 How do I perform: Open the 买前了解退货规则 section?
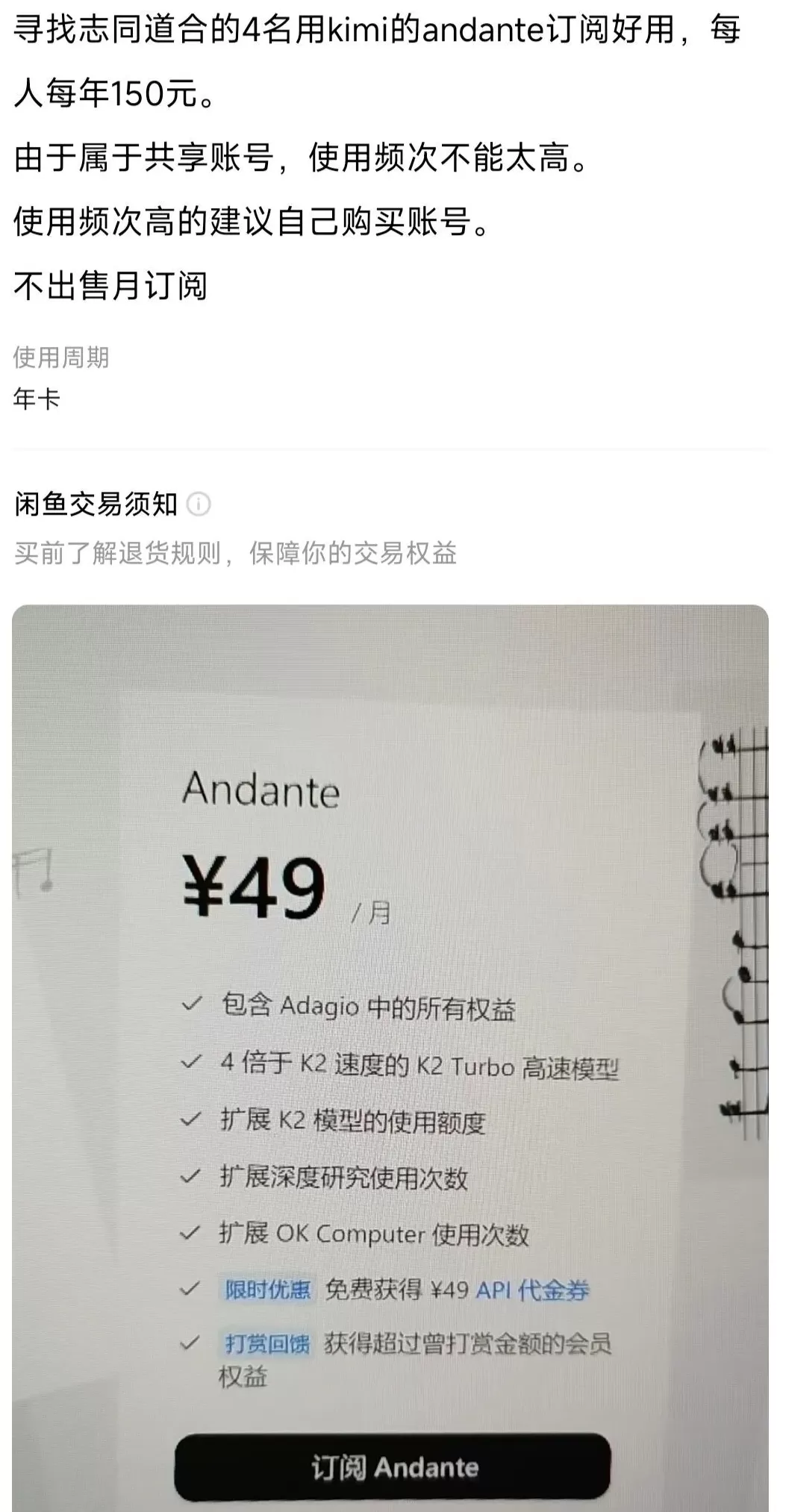(x=239, y=551)
